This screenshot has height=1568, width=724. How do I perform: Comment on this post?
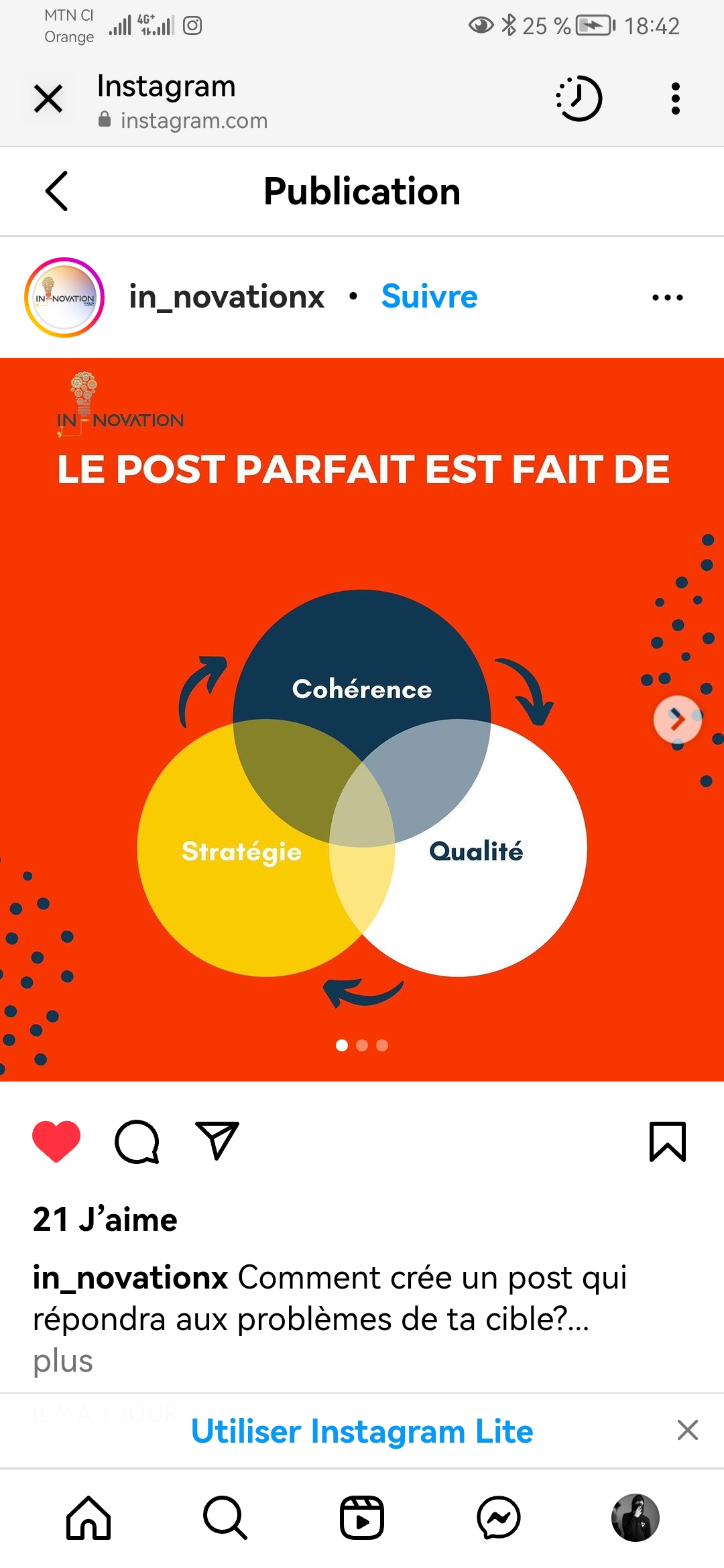click(x=137, y=1141)
